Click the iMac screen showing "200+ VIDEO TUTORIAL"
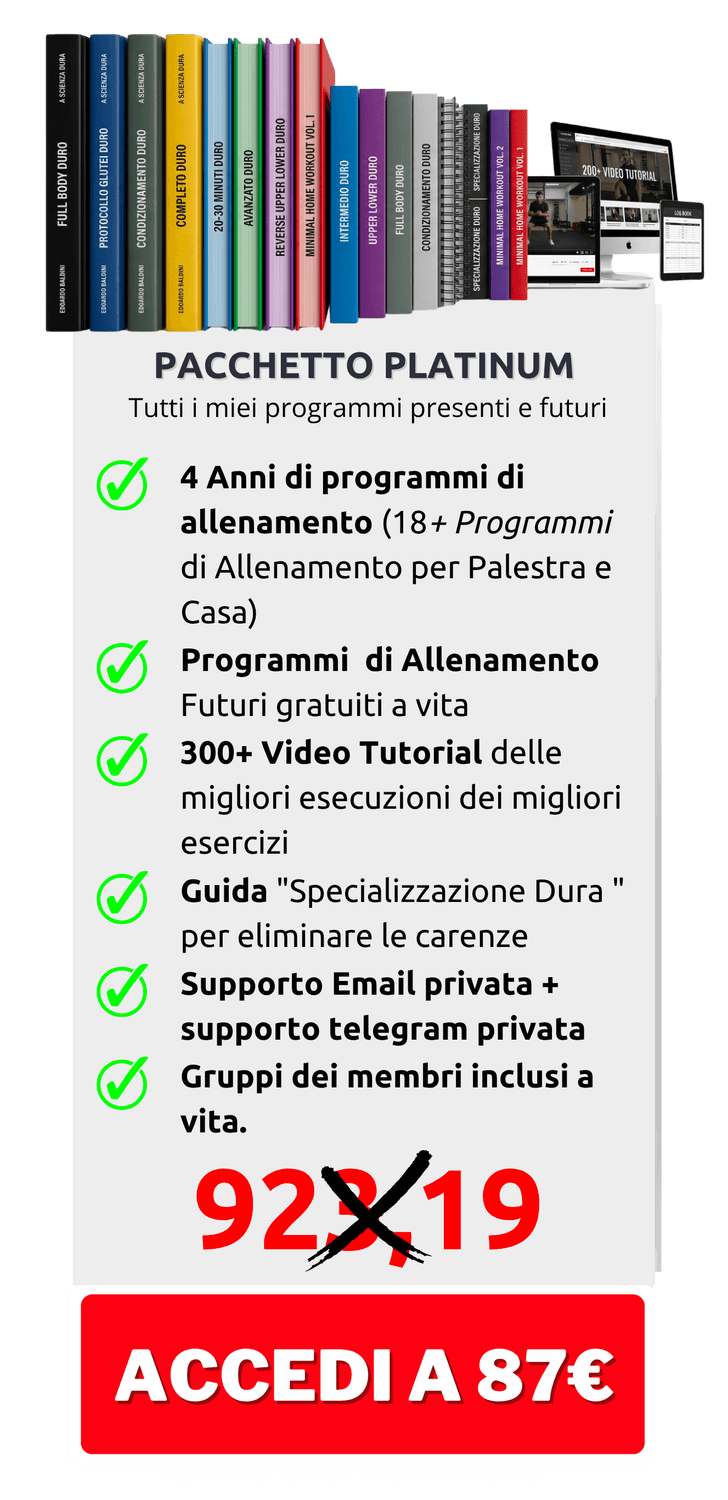 point(620,172)
